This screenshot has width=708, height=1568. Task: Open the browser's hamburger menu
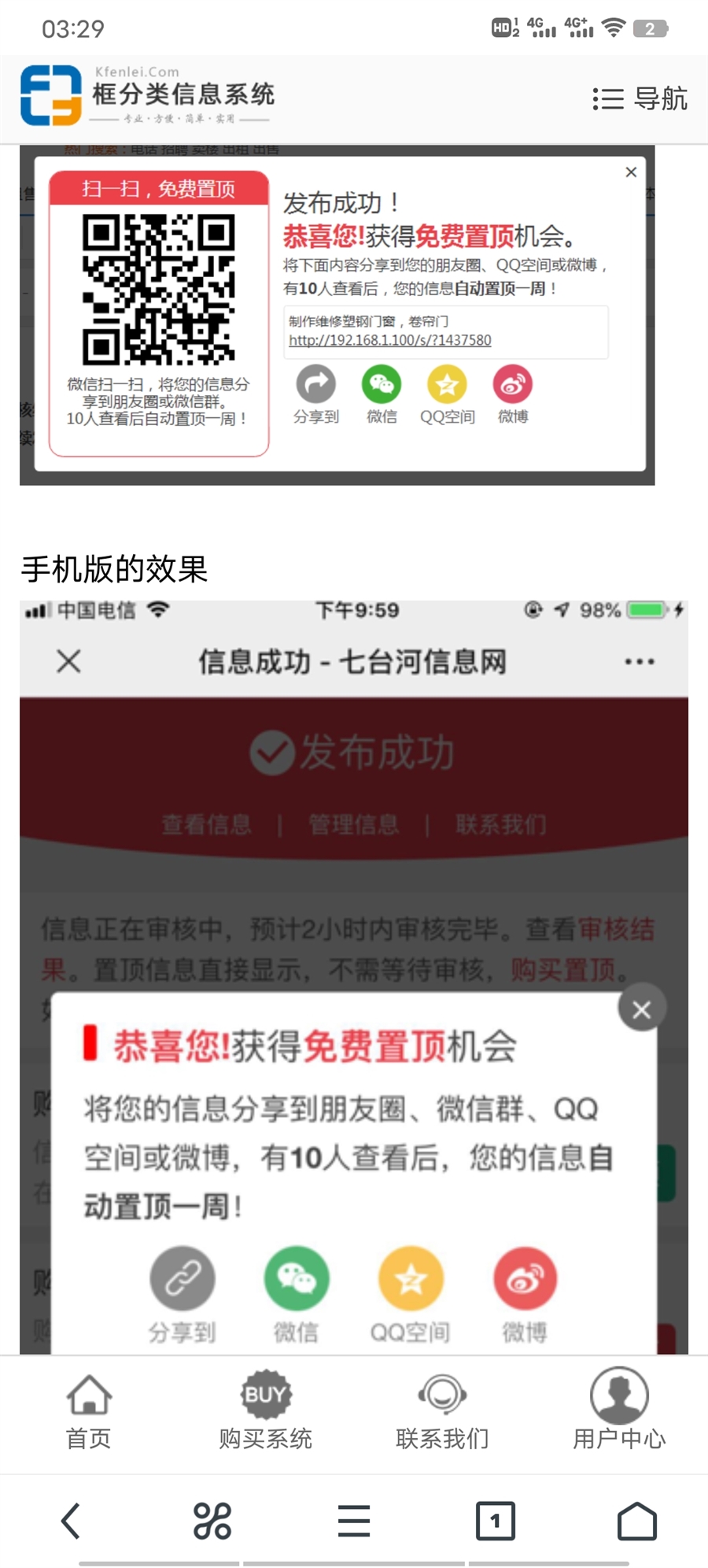354,1521
